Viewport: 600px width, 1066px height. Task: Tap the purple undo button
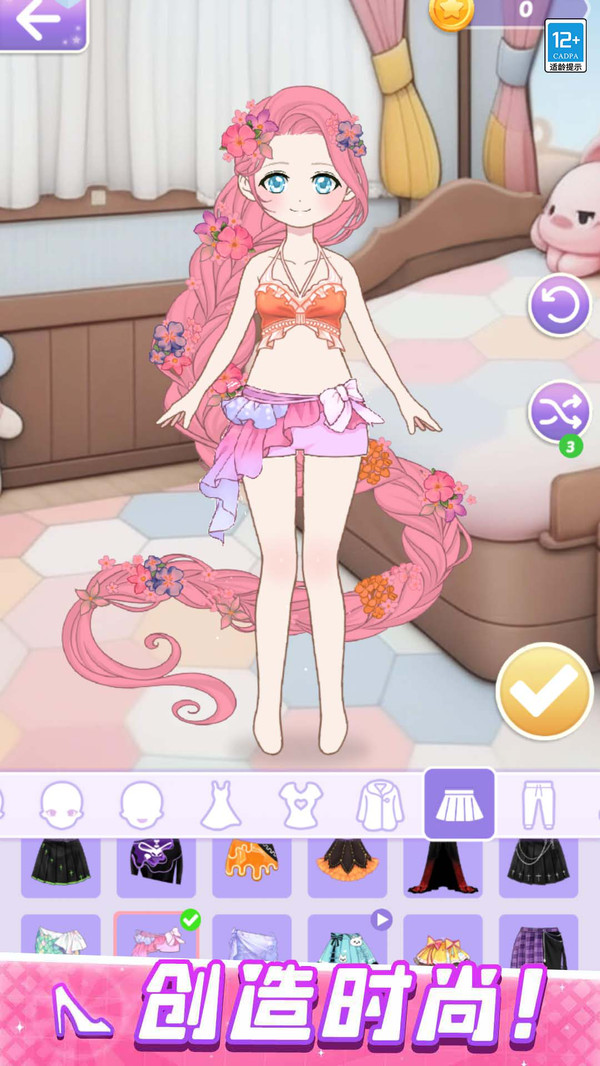point(560,305)
